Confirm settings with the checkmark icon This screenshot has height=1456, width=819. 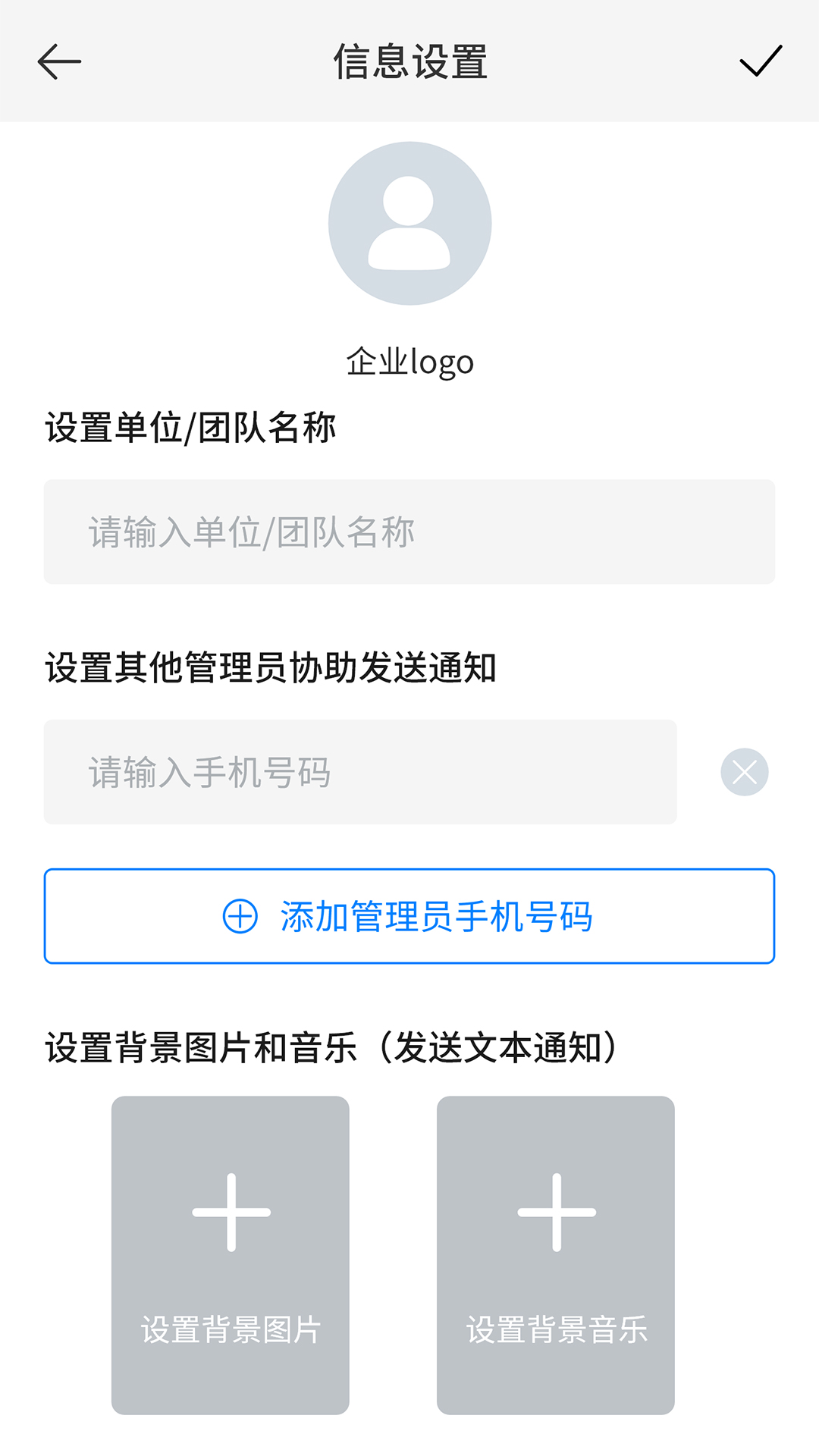(761, 61)
